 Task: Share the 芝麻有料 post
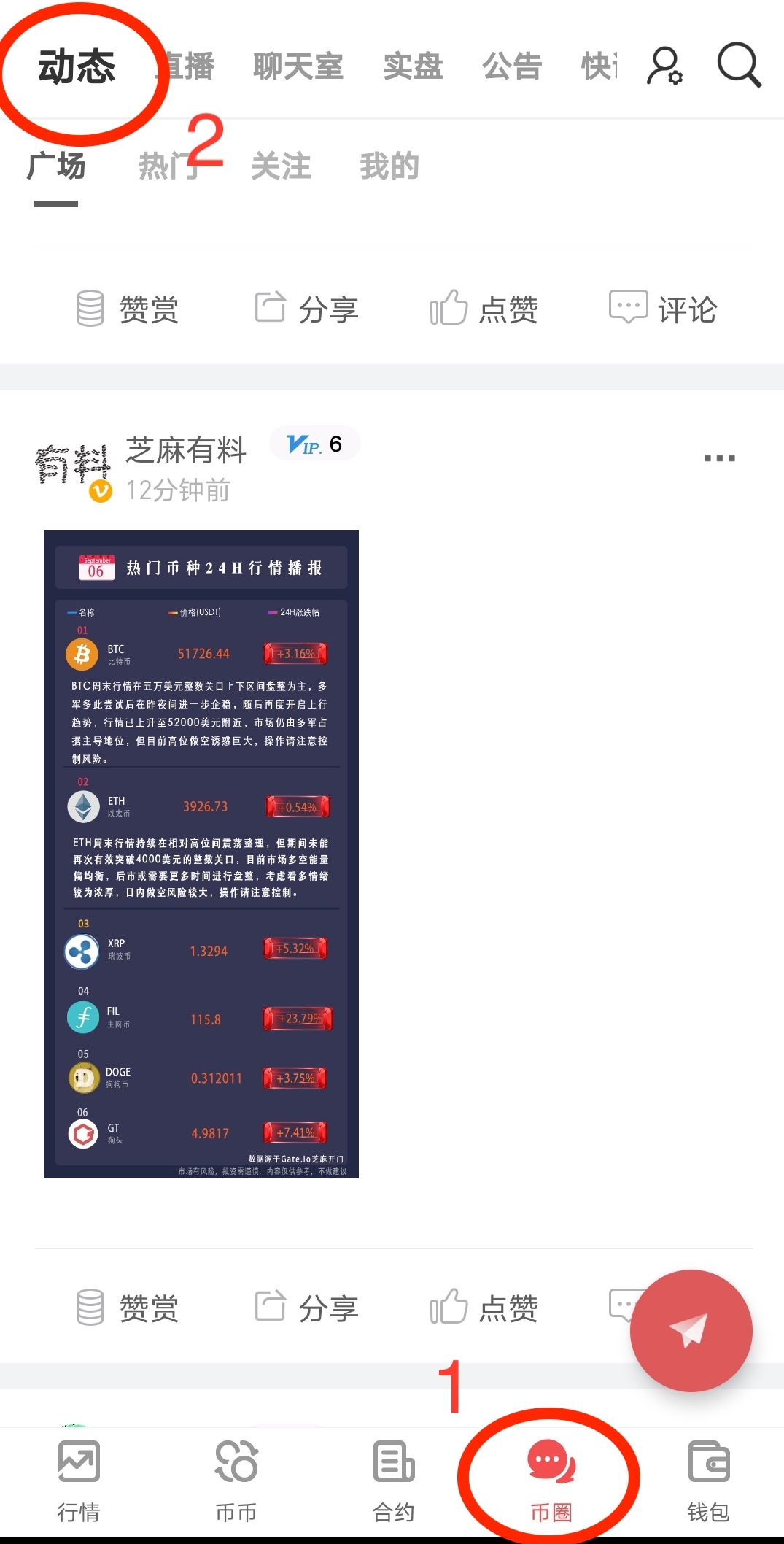click(307, 1308)
